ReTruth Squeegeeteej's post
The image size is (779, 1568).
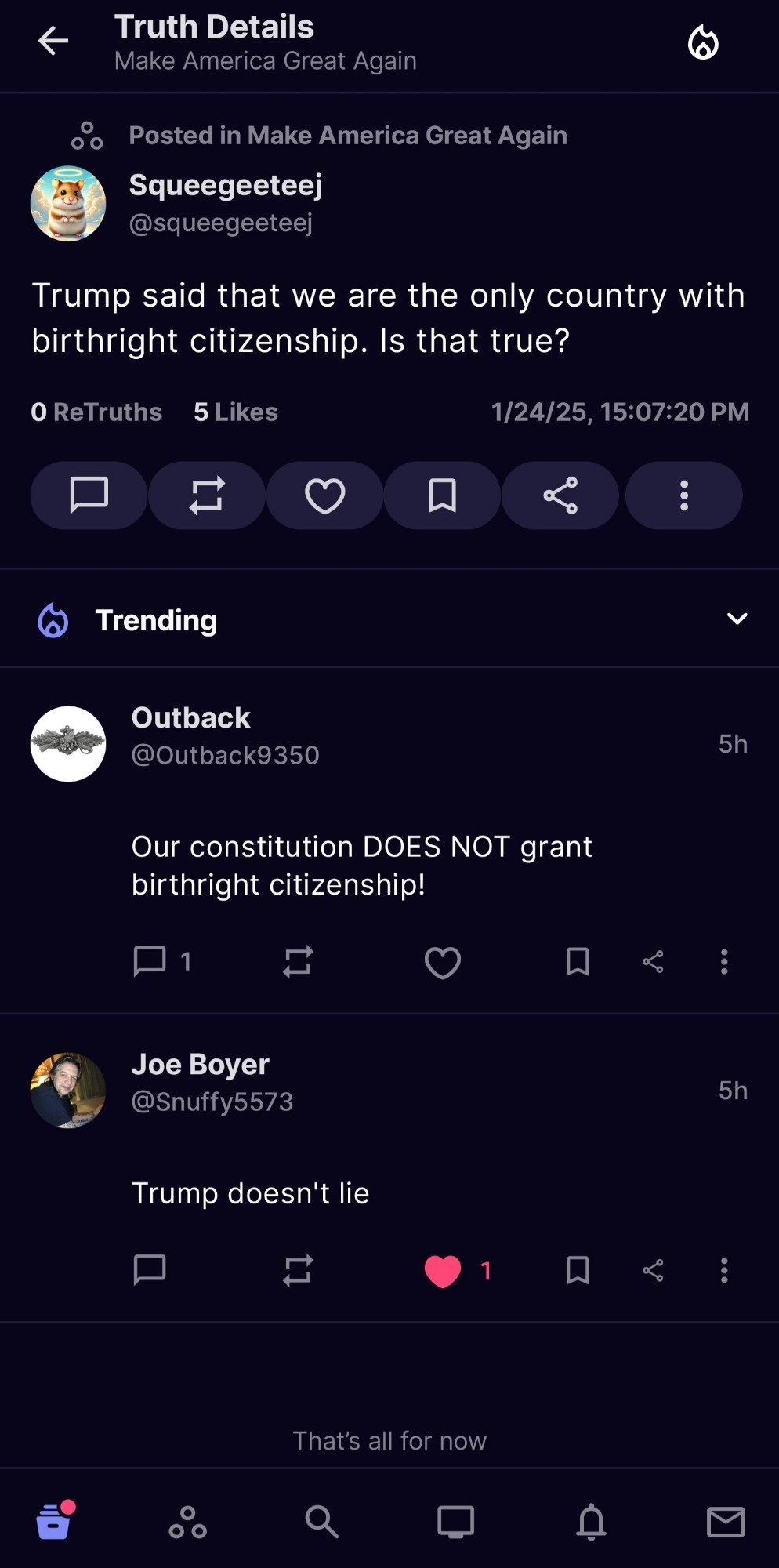pyautogui.click(x=207, y=495)
